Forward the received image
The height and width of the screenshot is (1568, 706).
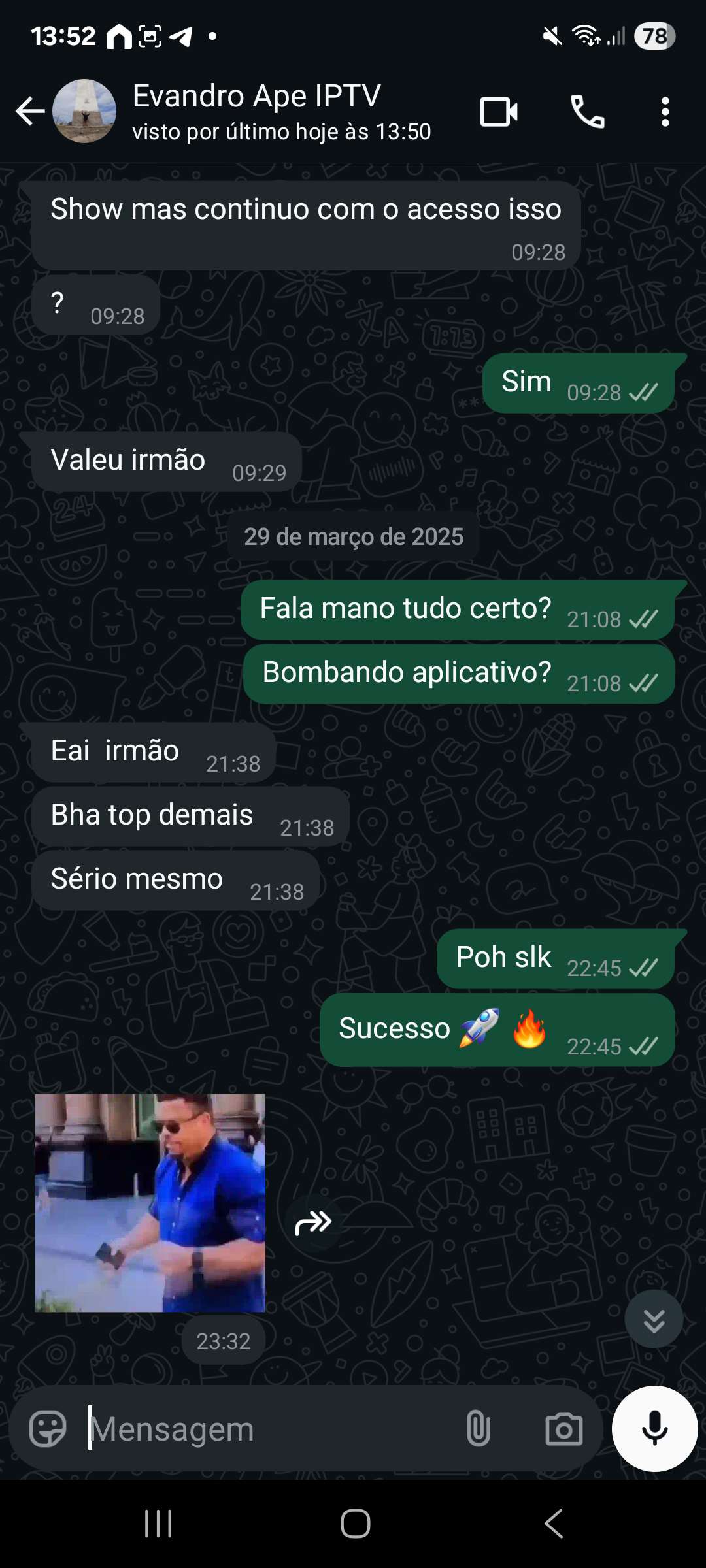click(314, 1222)
